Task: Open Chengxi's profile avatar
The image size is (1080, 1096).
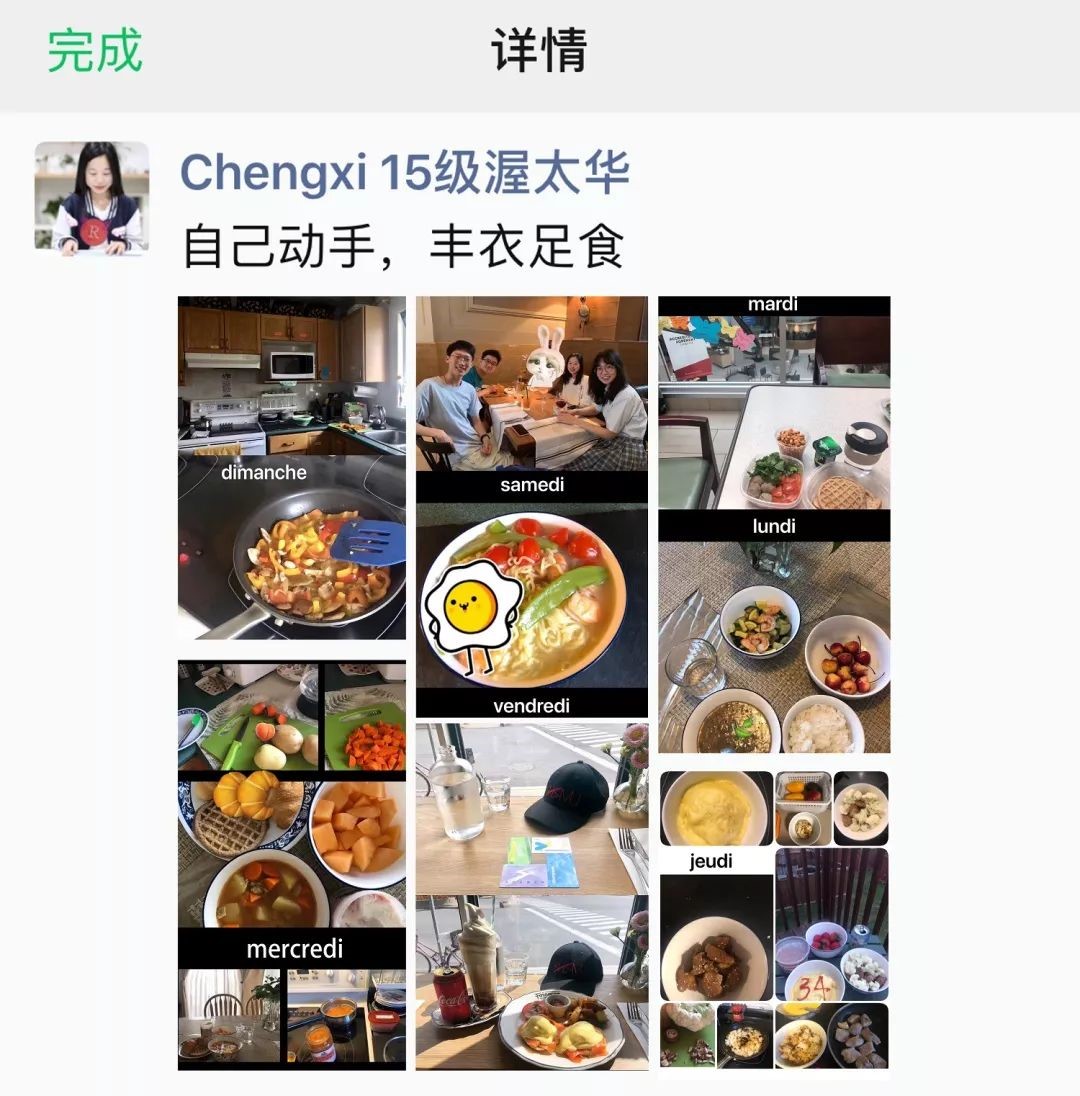Action: click(x=92, y=197)
